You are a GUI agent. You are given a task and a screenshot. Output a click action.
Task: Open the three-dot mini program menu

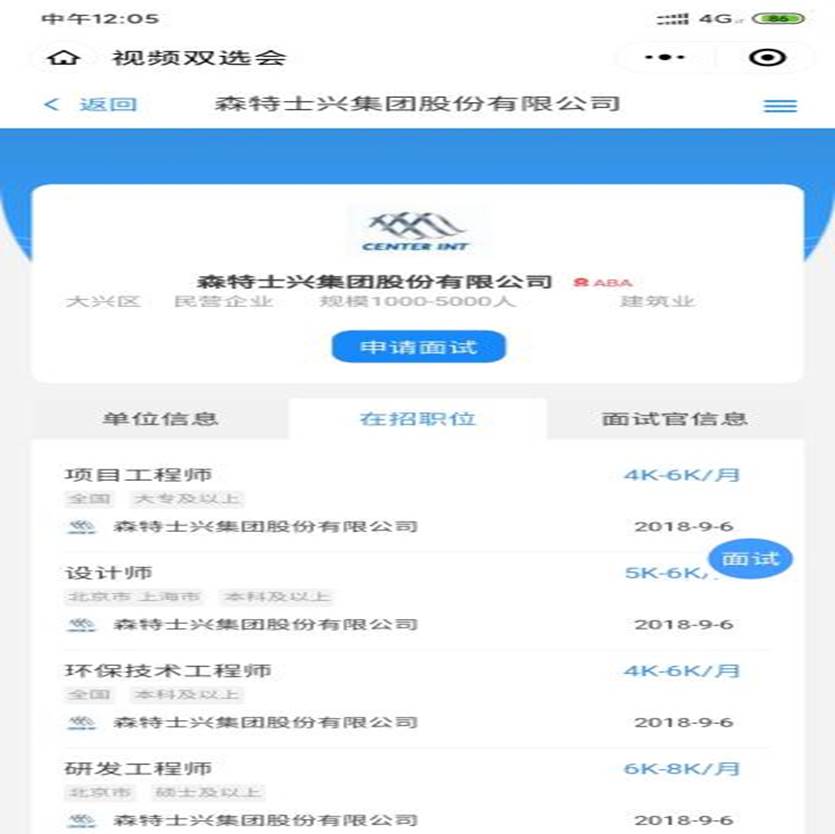[665, 58]
